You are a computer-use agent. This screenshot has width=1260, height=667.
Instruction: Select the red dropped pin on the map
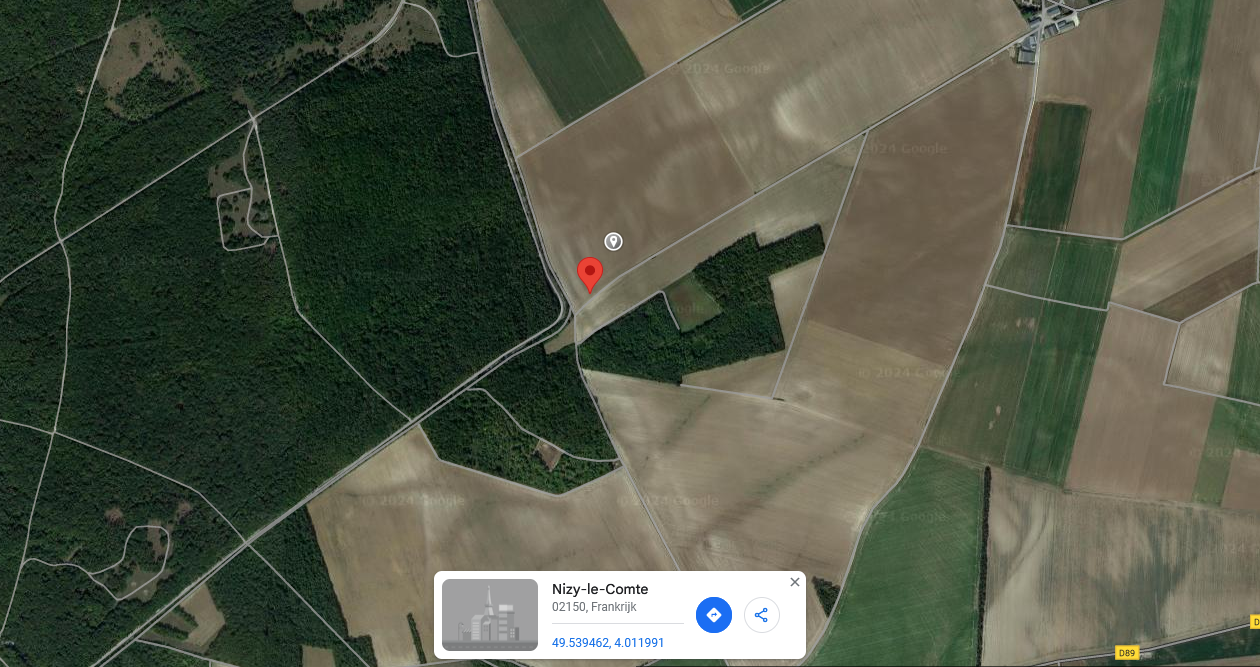point(590,273)
